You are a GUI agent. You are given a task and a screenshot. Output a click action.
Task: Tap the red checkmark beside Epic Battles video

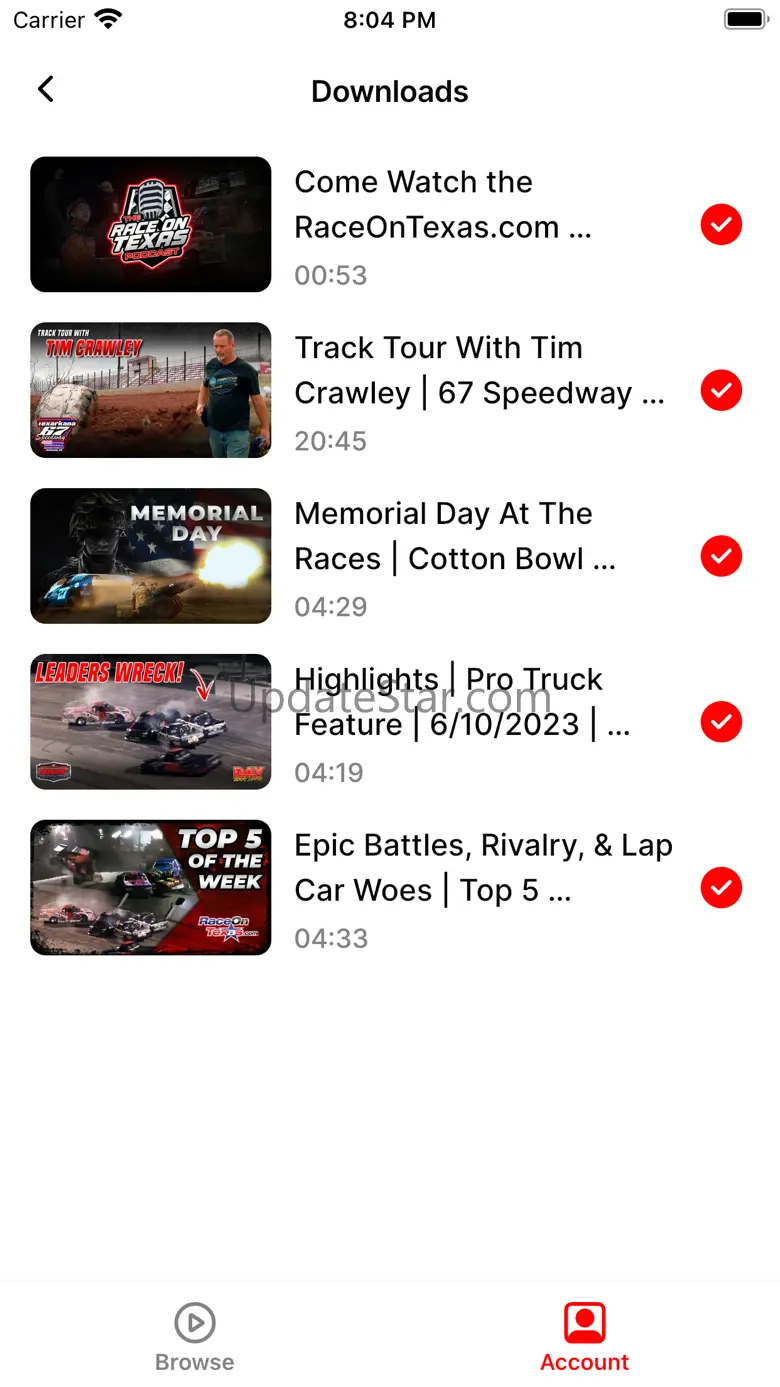721,888
